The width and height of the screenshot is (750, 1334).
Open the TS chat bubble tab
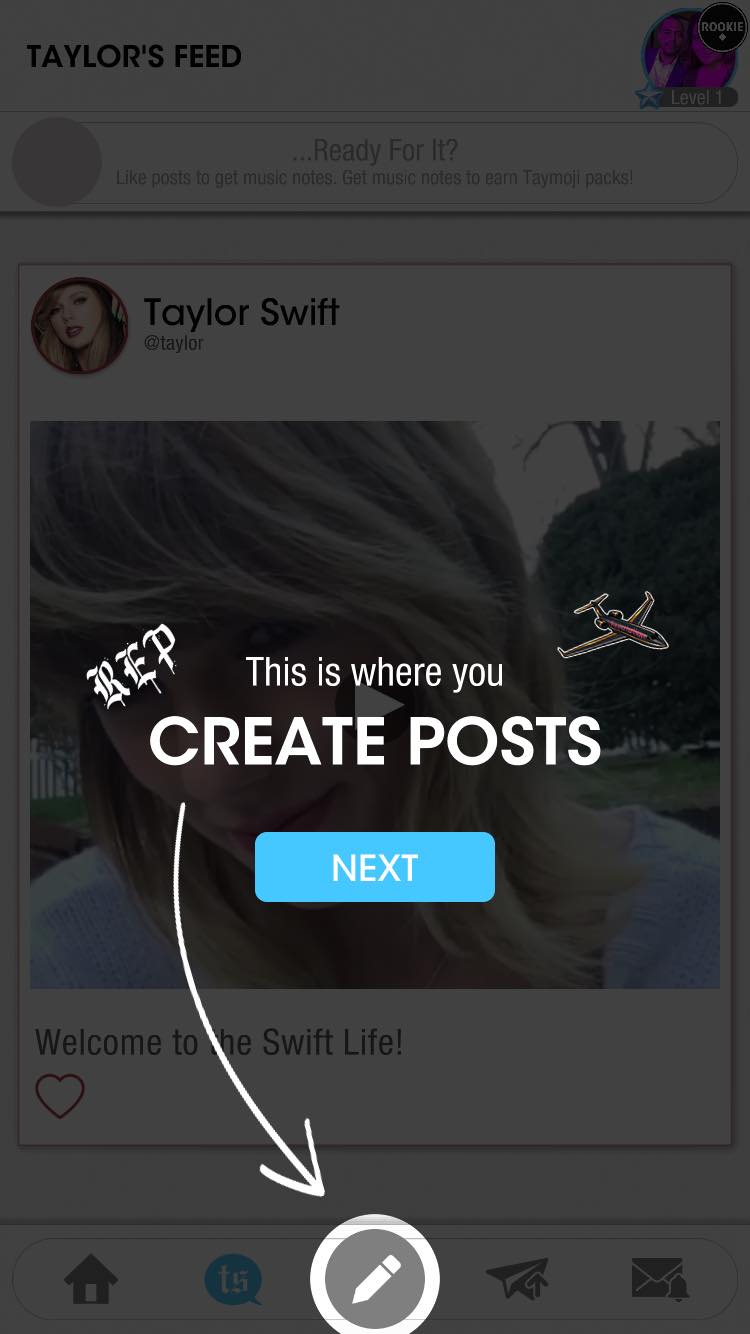click(233, 1279)
